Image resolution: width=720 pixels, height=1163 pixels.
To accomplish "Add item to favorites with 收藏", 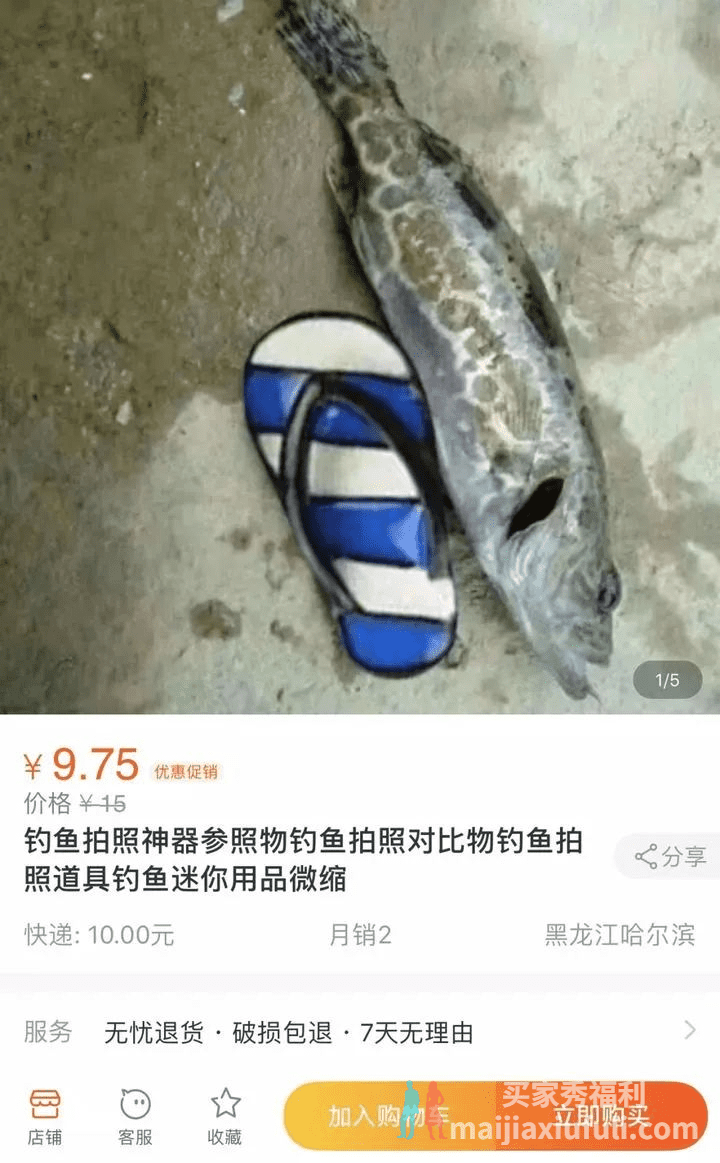I will pyautogui.click(x=225, y=1117).
